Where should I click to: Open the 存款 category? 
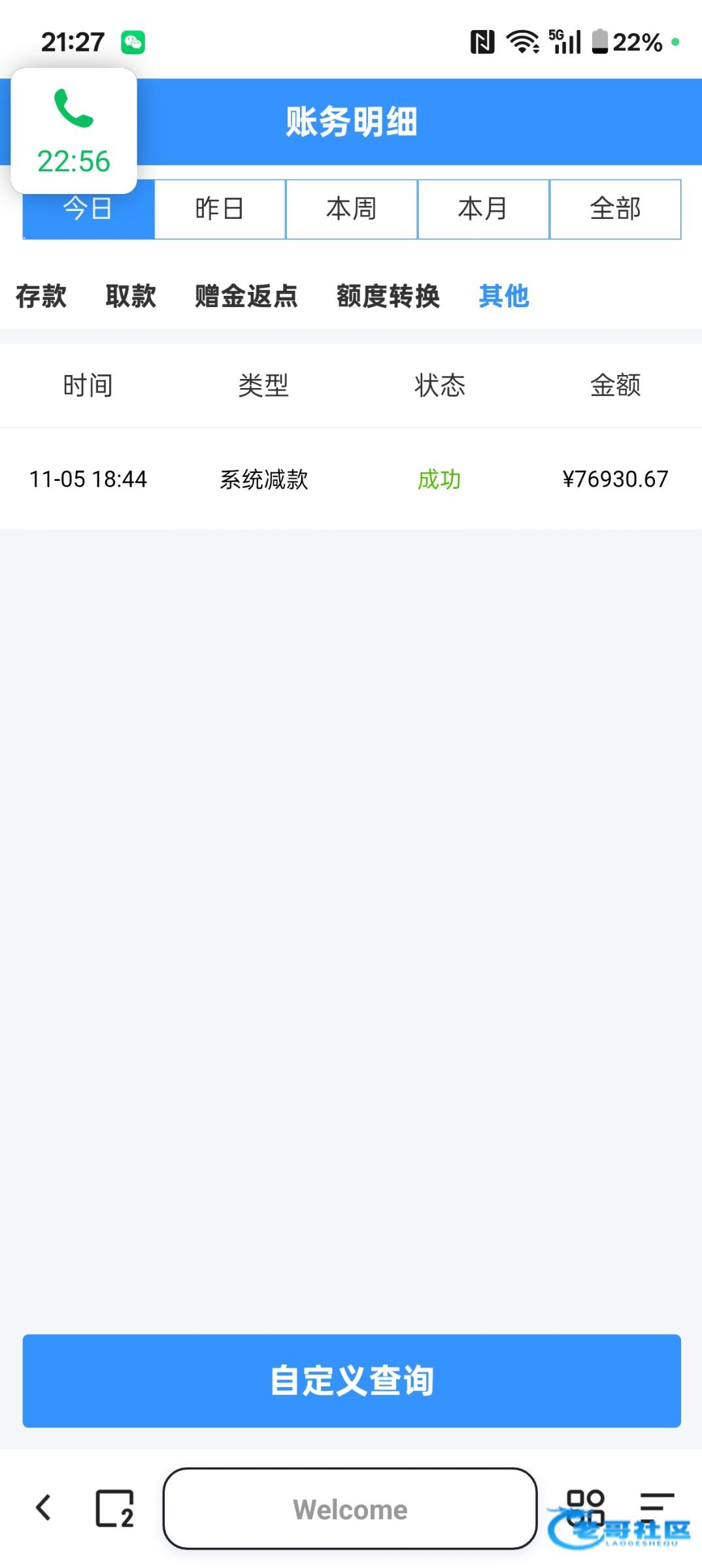41,296
